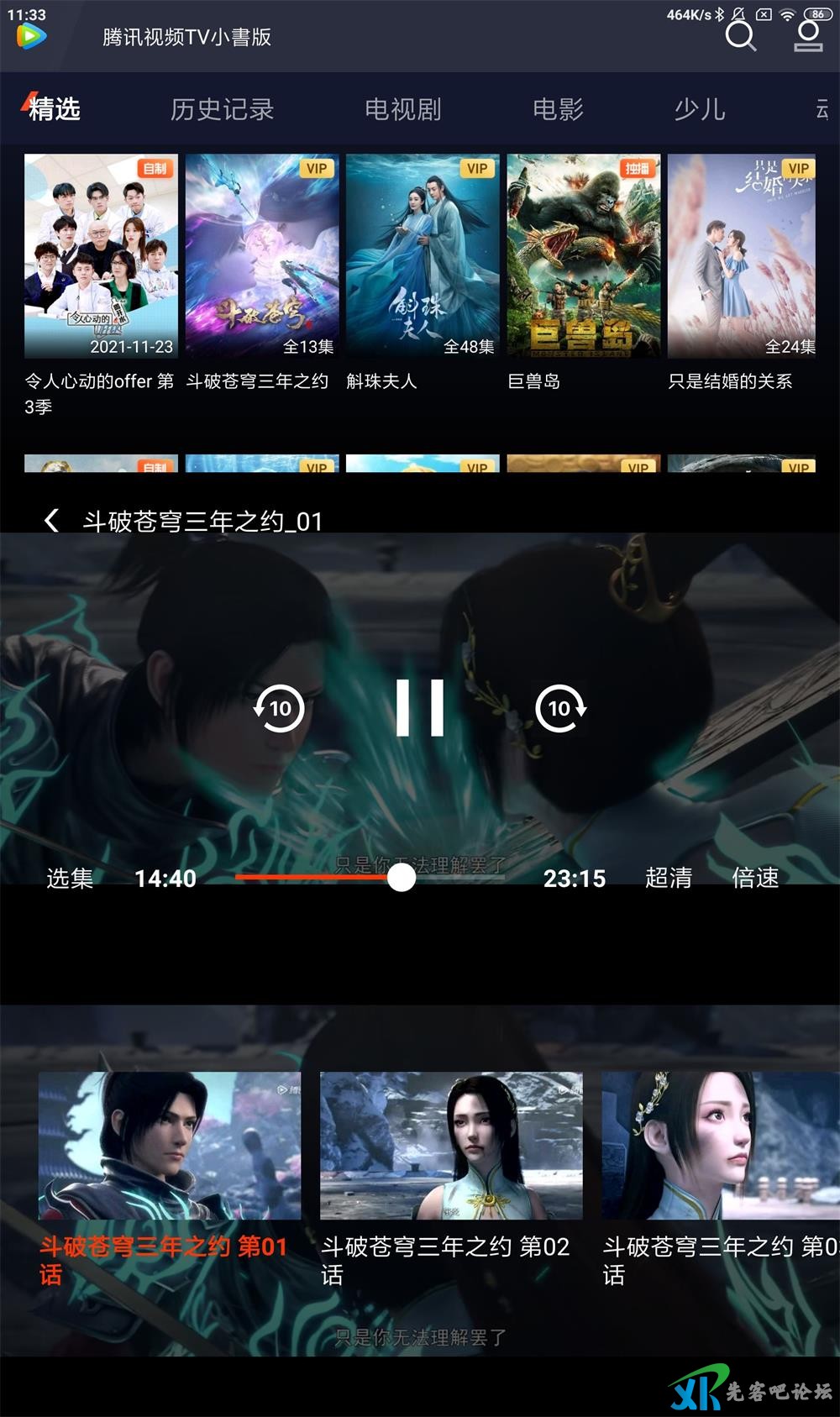The height and width of the screenshot is (1417, 840).
Task: Open the 斛珠夫人 poster
Action: (x=423, y=256)
